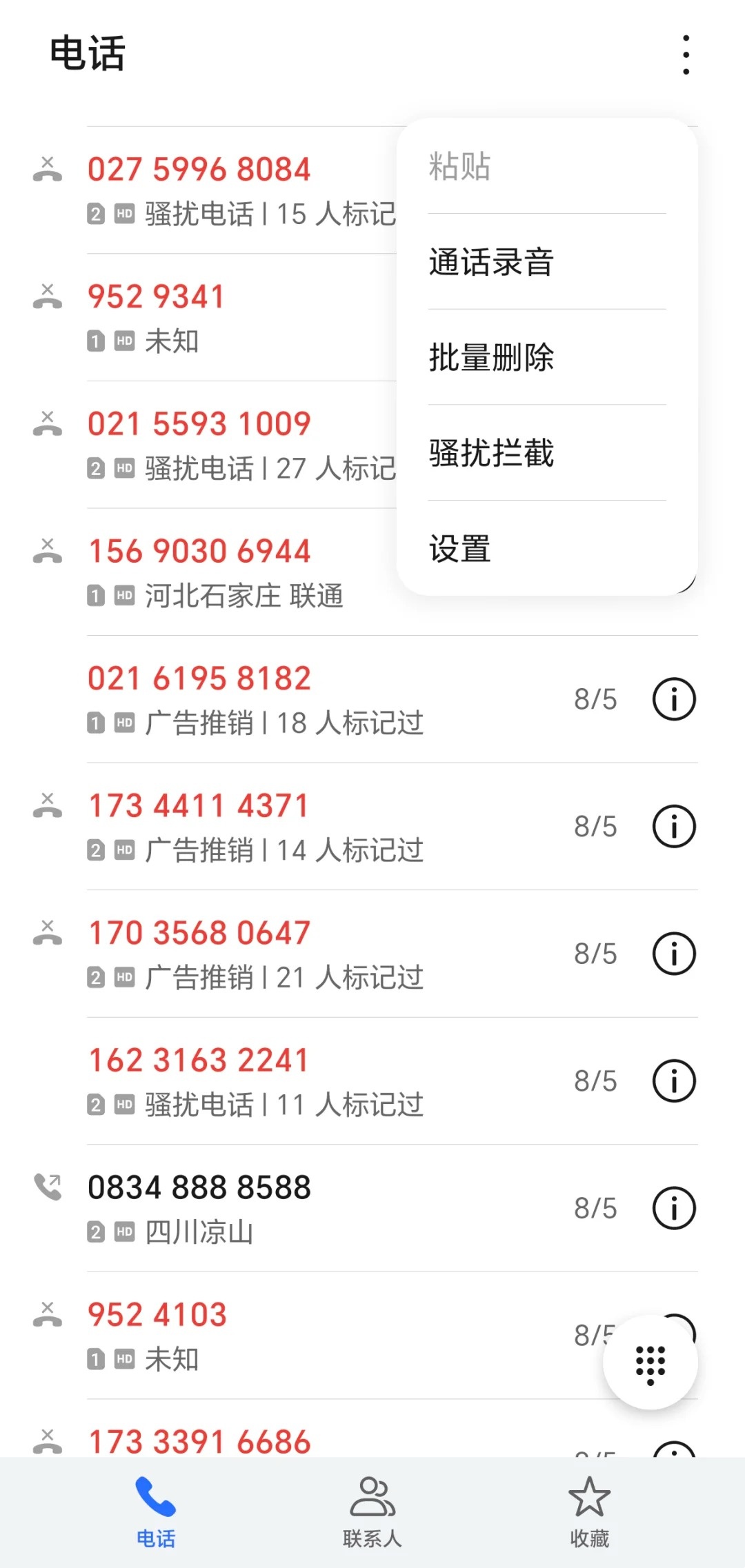
Task: Tap the missed call icon beside 952 9341
Action: 47,296
